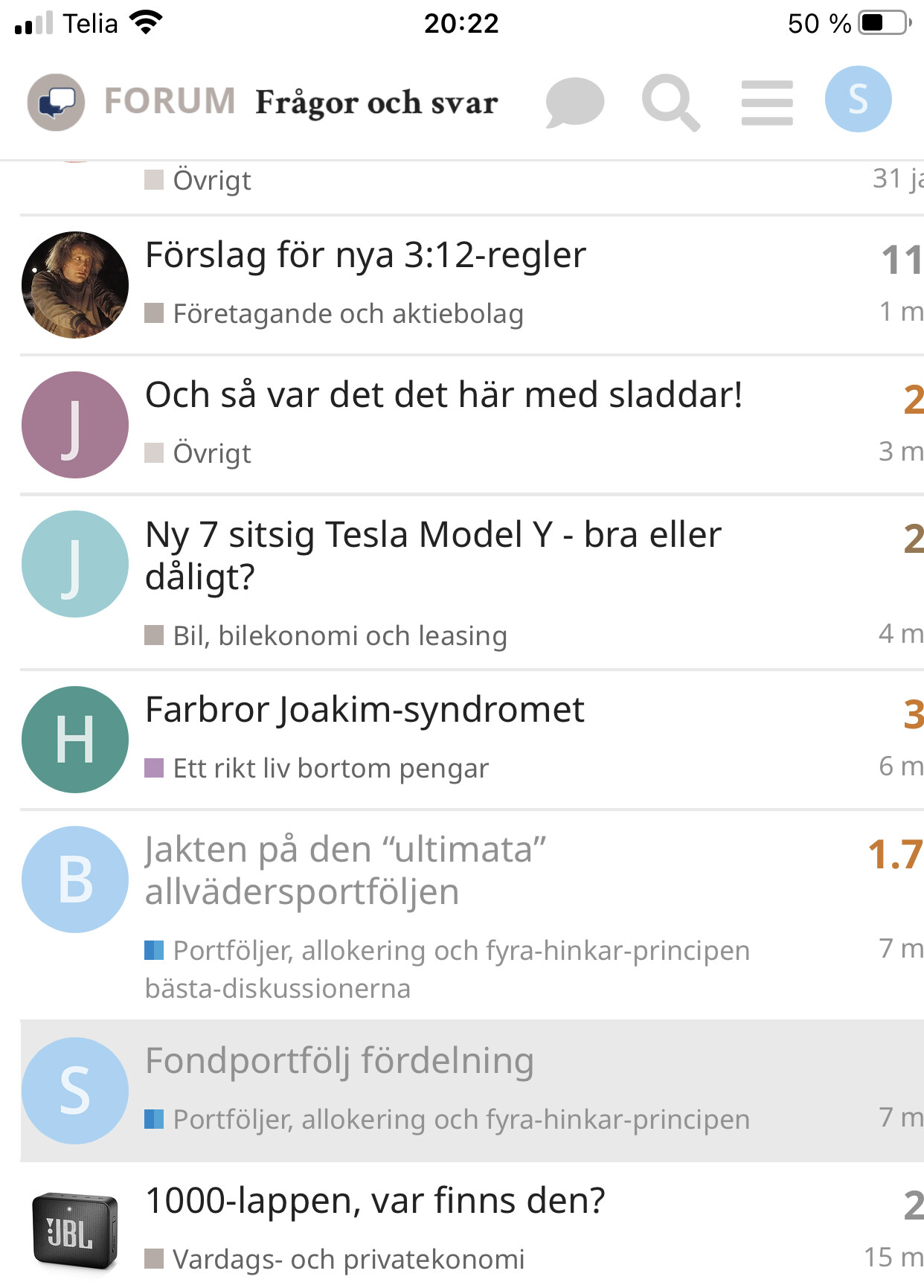Select category Vardags- och privatekonomi
Image resolution: width=924 pixels, height=1288 pixels.
[348, 1260]
